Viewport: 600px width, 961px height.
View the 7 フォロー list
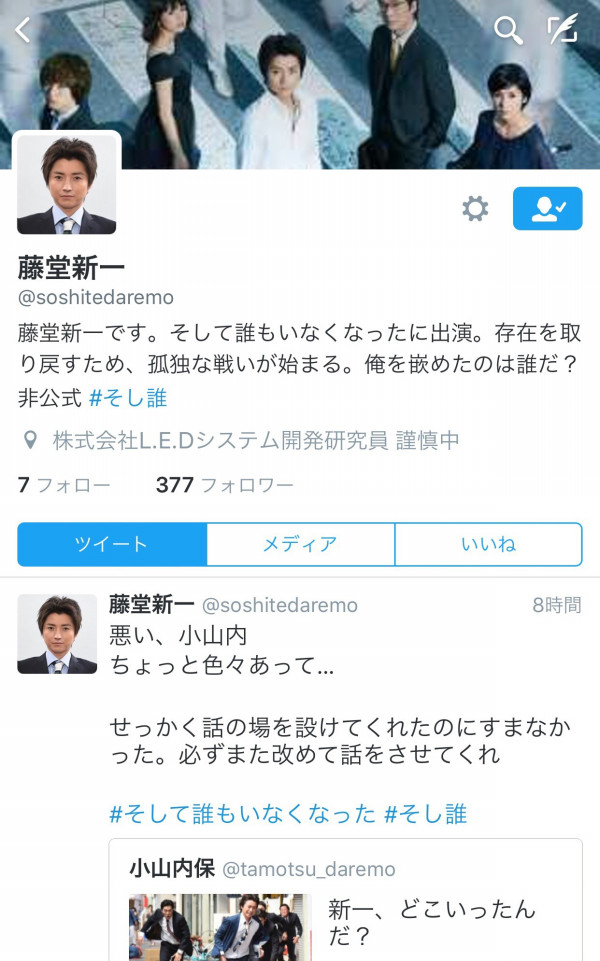[64, 485]
